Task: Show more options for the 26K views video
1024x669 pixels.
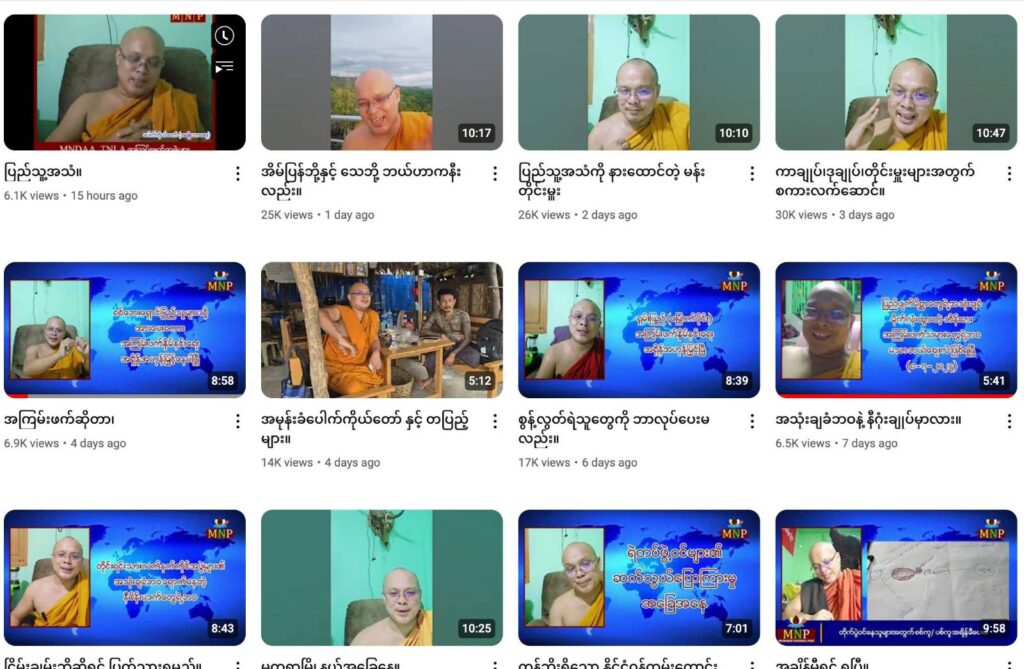Action: click(x=752, y=174)
